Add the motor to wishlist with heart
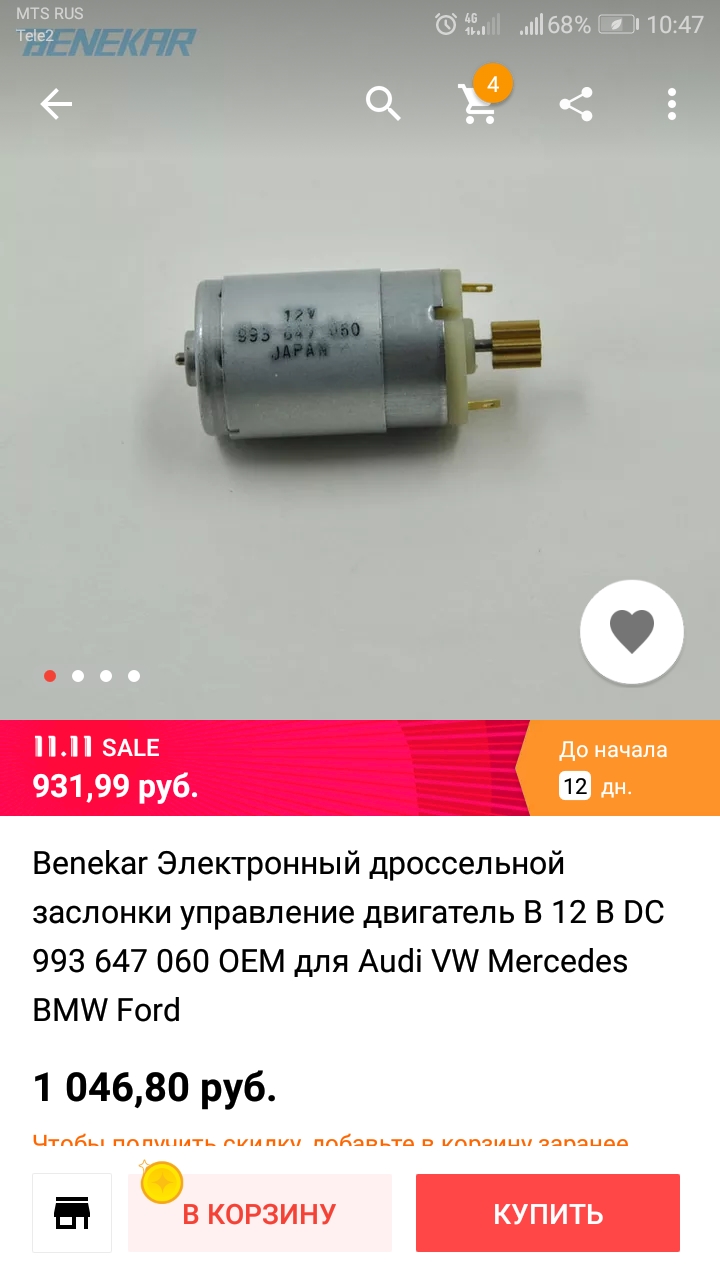 click(x=632, y=631)
